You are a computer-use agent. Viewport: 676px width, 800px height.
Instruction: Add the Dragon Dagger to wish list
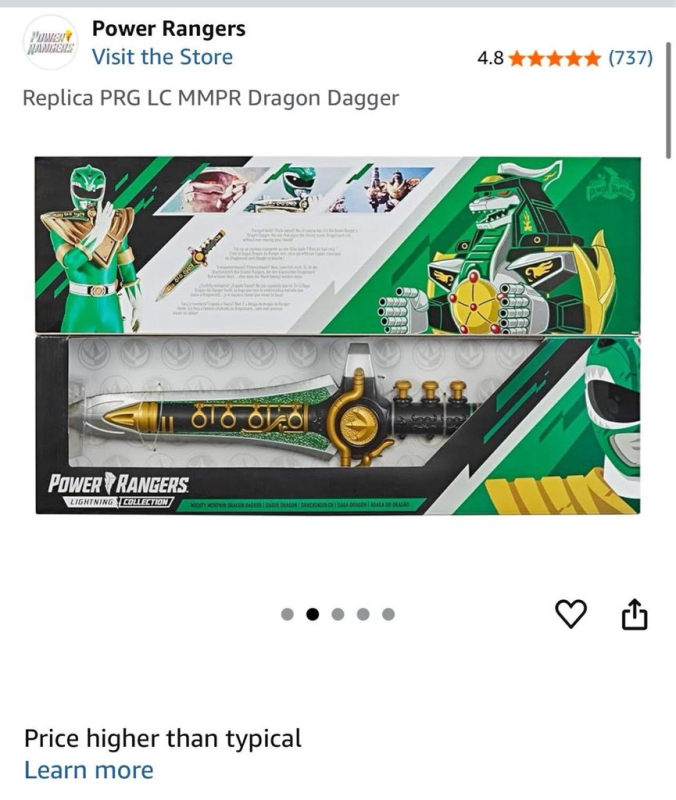[x=570, y=615]
